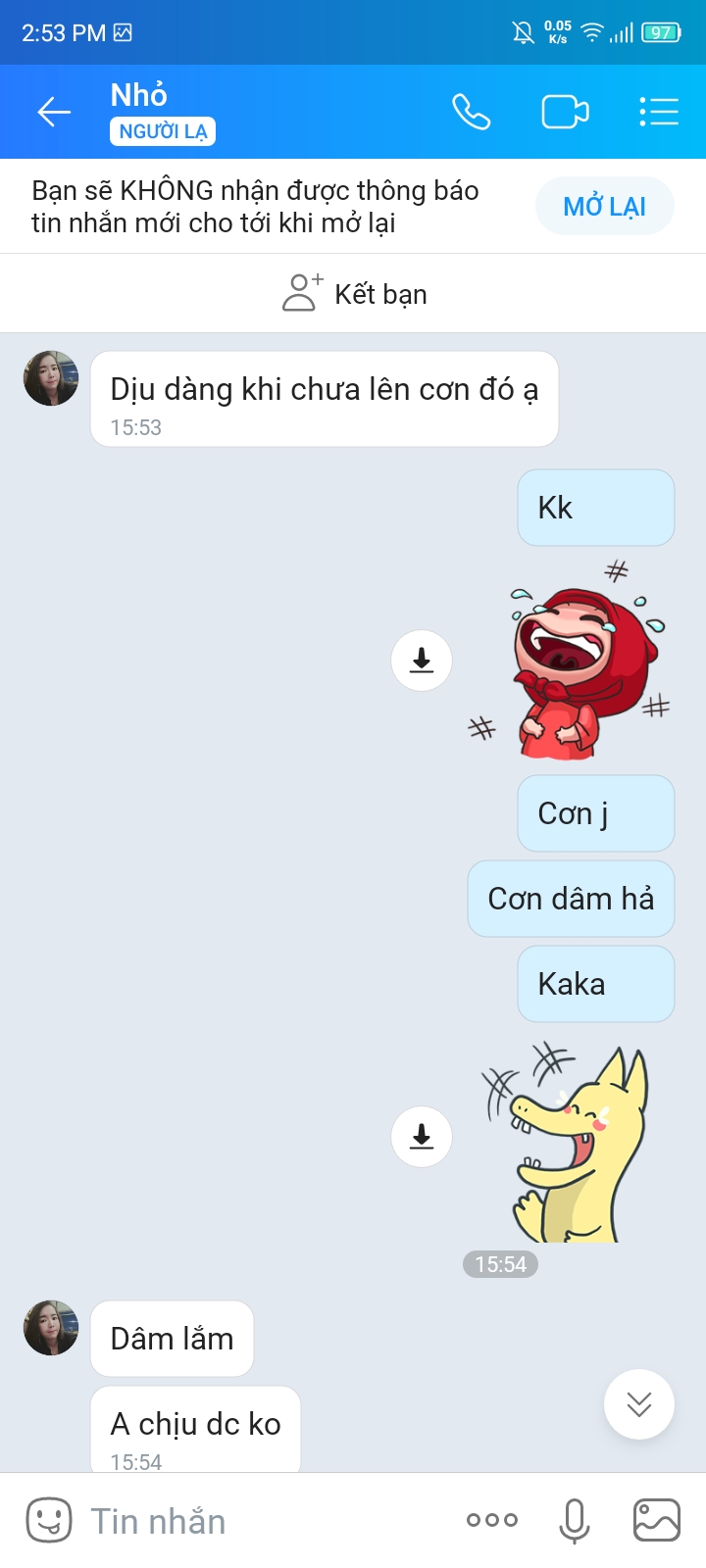Focus the Tin nhắn message field
706x1568 pixels.
265,1521
